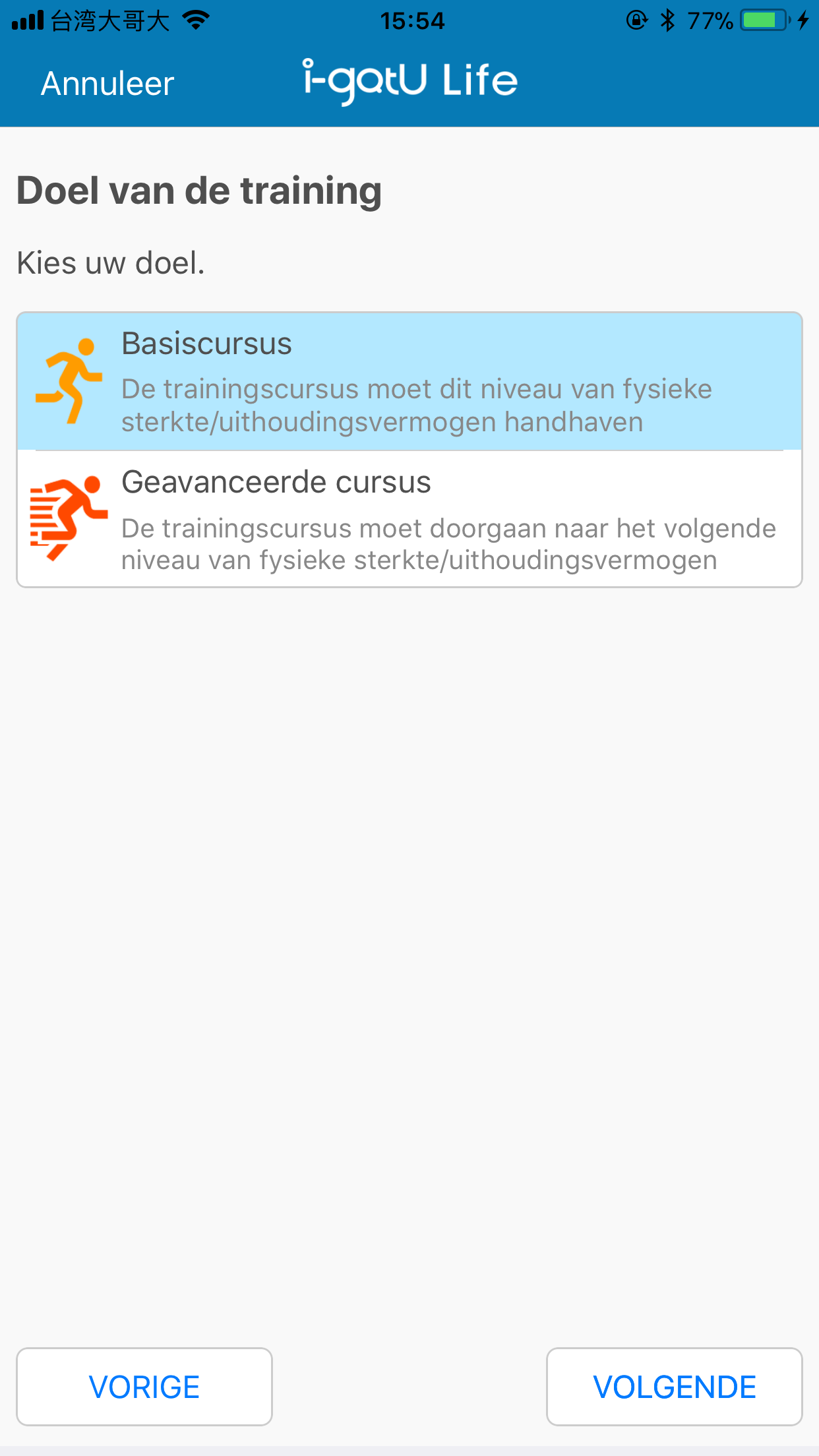This screenshot has width=819, height=1456.
Task: Go back with the VORIGE button
Action: pos(144,1386)
